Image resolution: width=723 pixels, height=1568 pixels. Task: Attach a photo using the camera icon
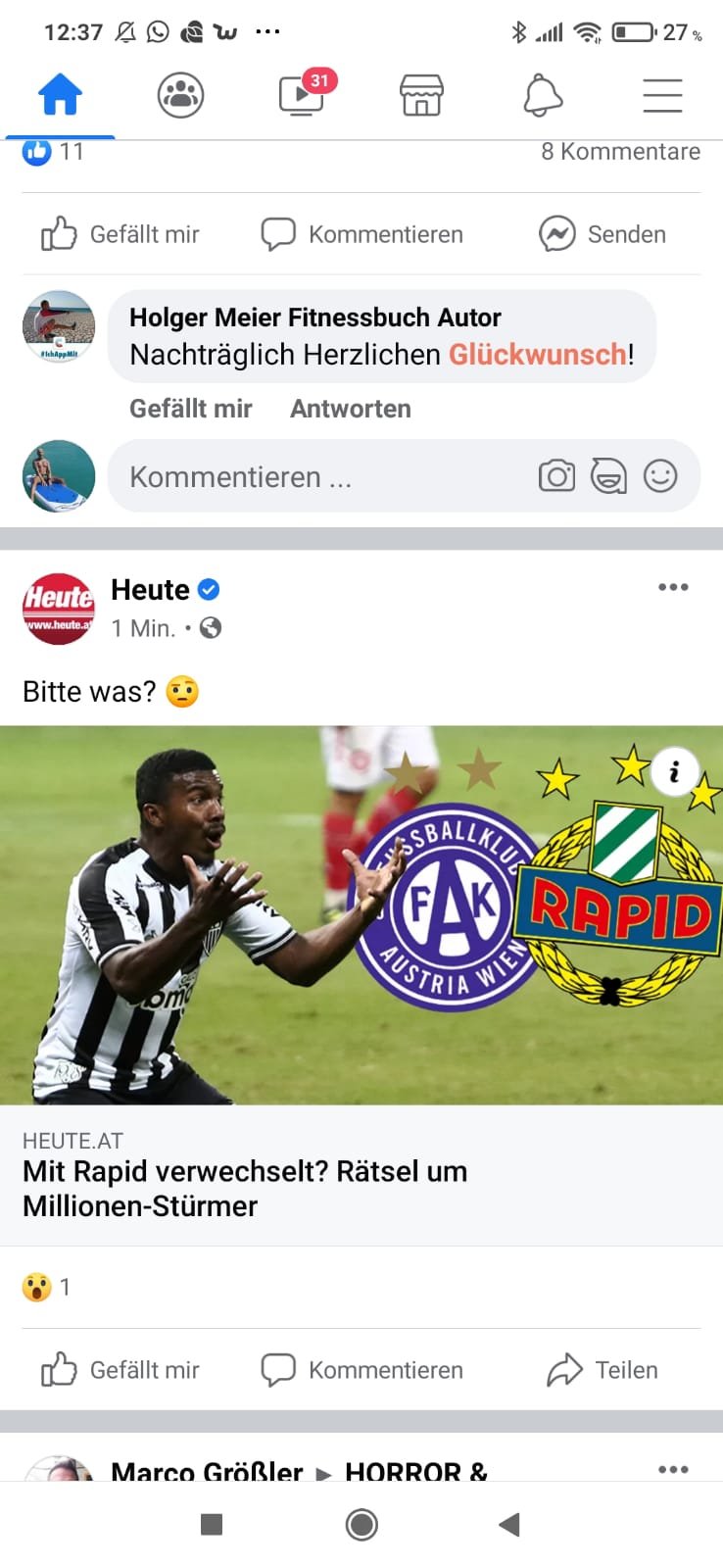(556, 476)
